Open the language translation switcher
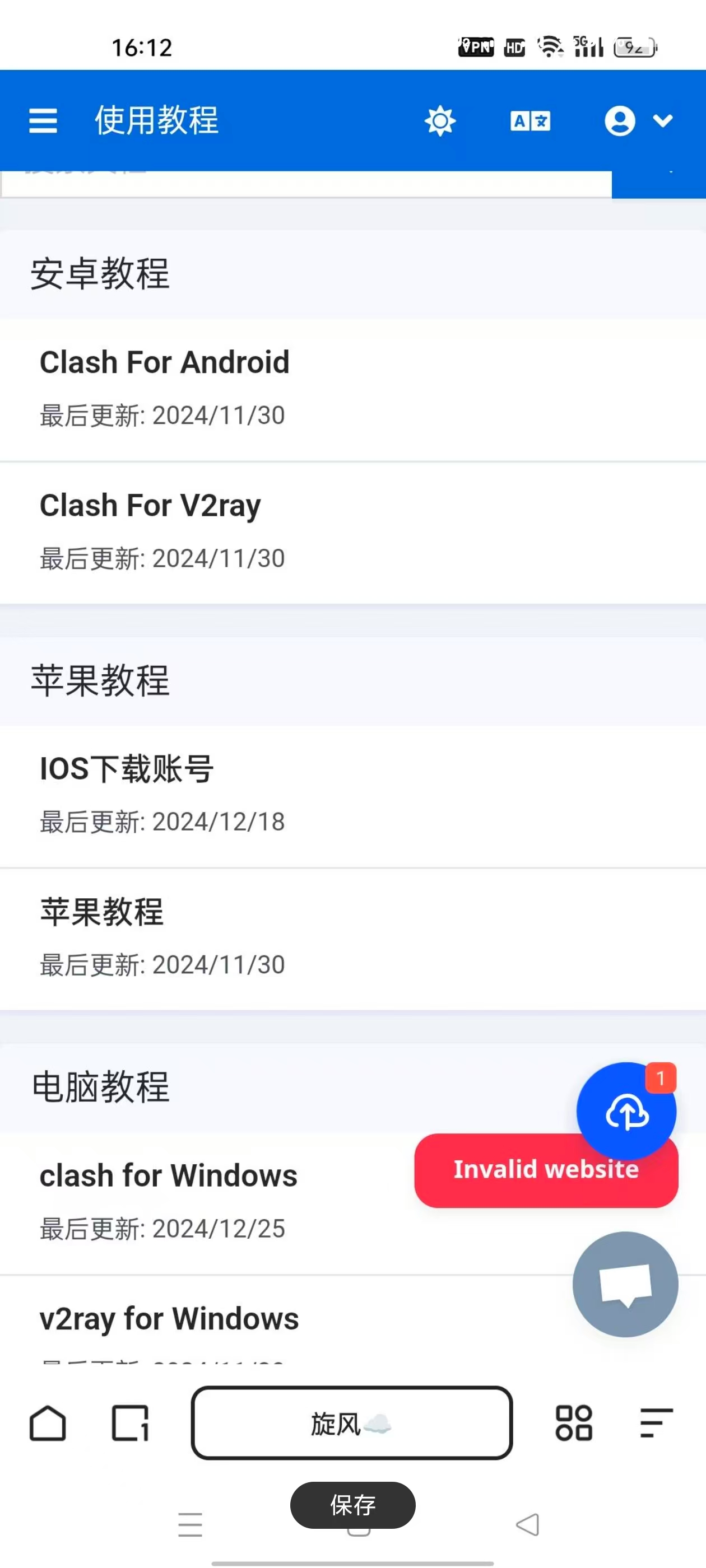The width and height of the screenshot is (706, 1568). click(x=530, y=120)
